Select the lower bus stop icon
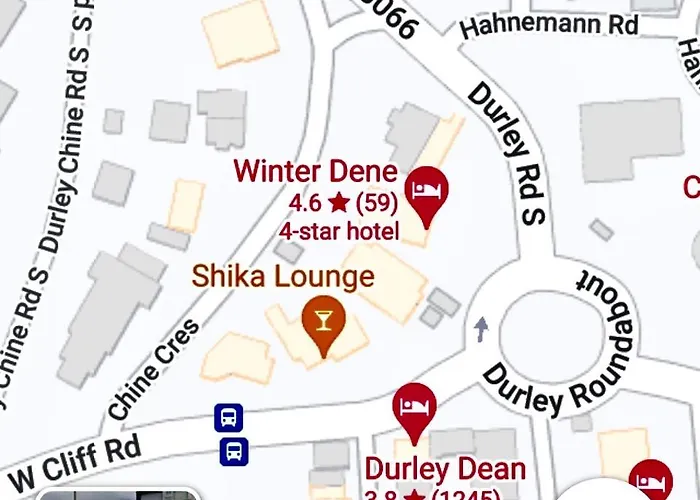This screenshot has width=700, height=500. coord(234,451)
